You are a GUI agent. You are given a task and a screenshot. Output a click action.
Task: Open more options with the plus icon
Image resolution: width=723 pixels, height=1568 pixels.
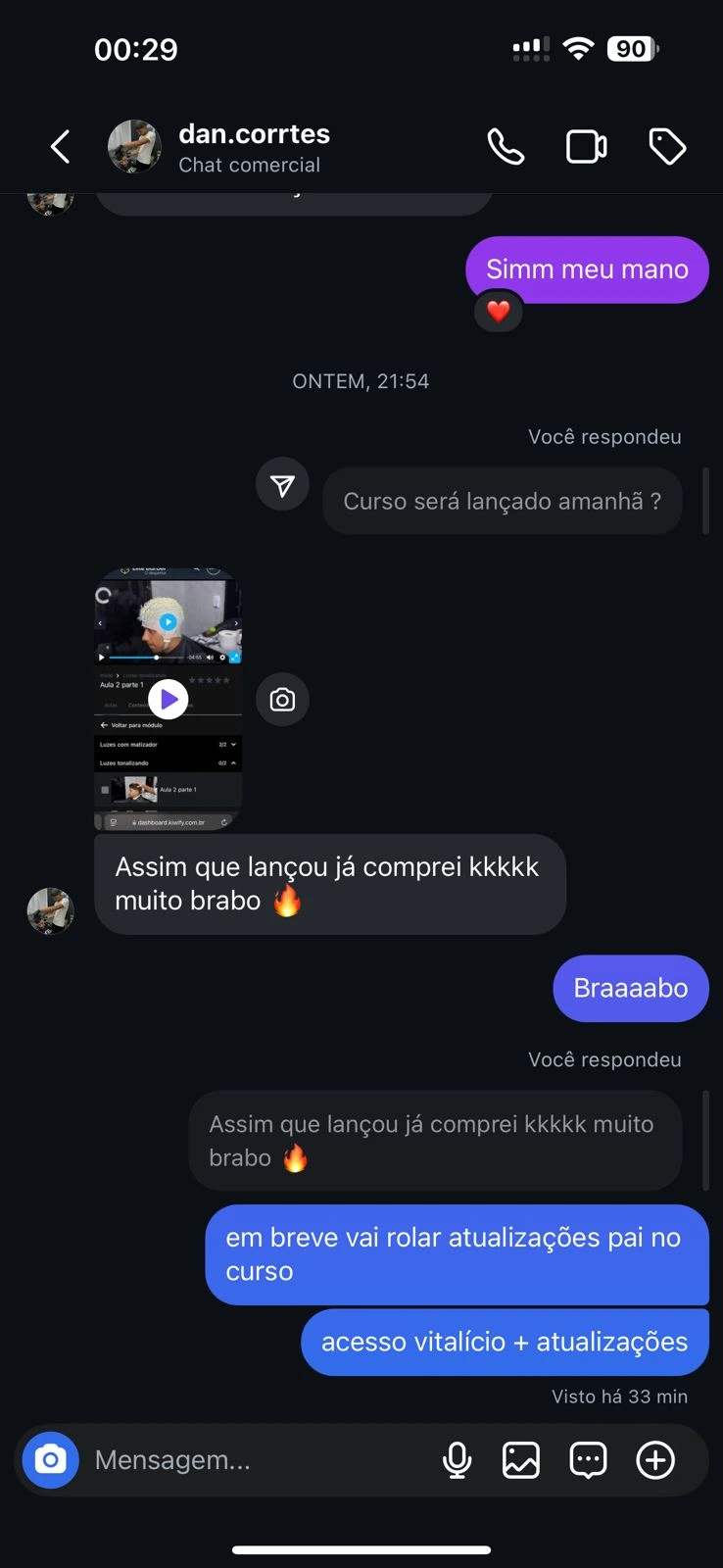(x=655, y=1460)
